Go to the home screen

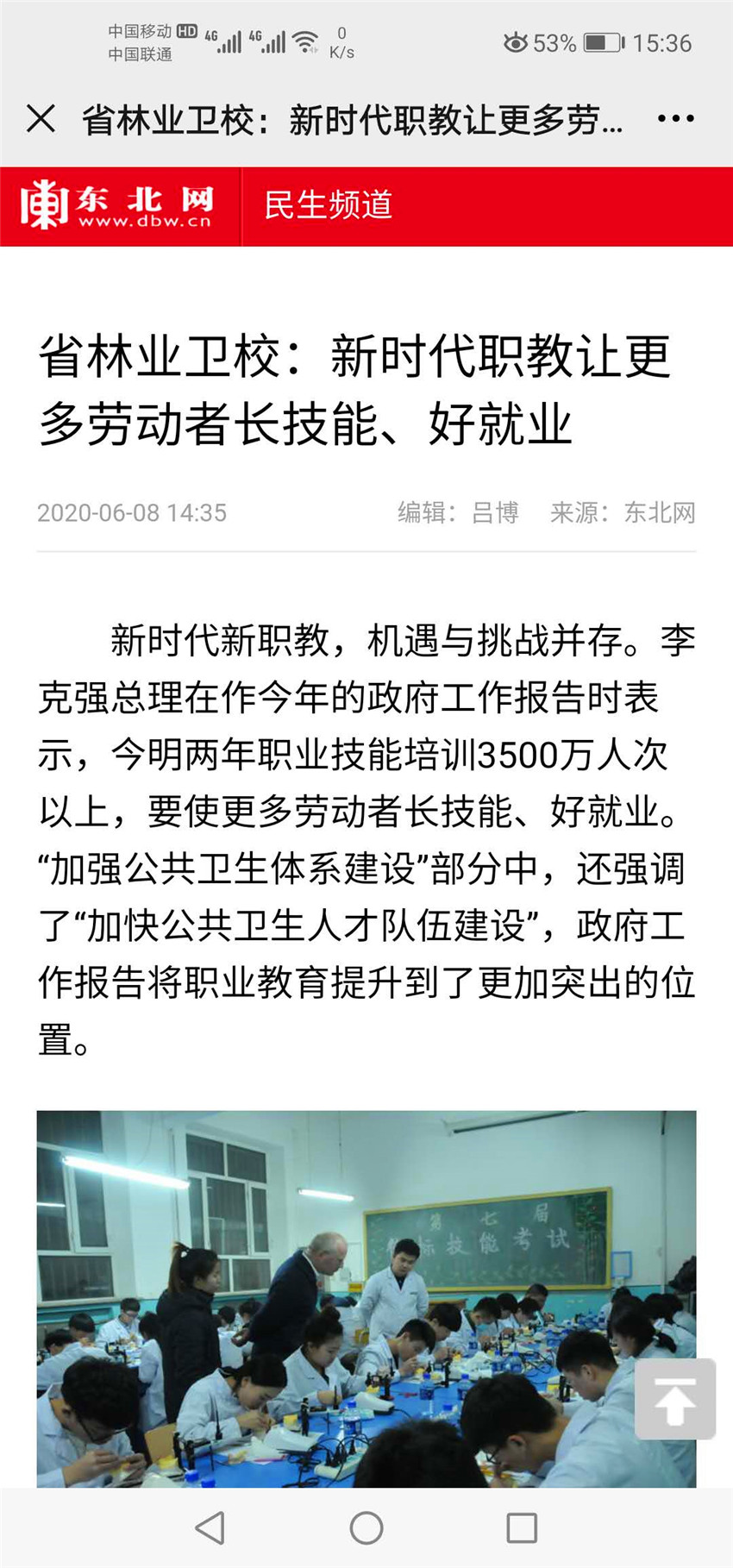pyautogui.click(x=366, y=1527)
